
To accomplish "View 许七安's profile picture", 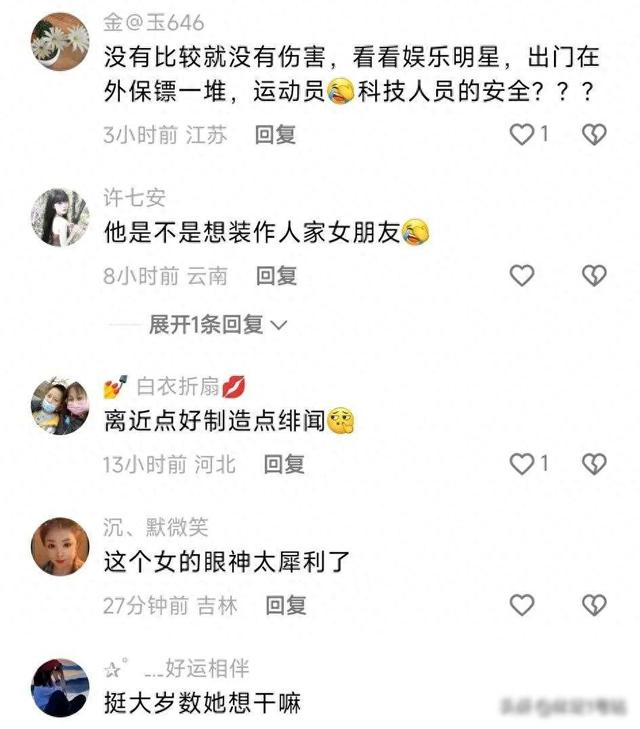I will [60, 217].
